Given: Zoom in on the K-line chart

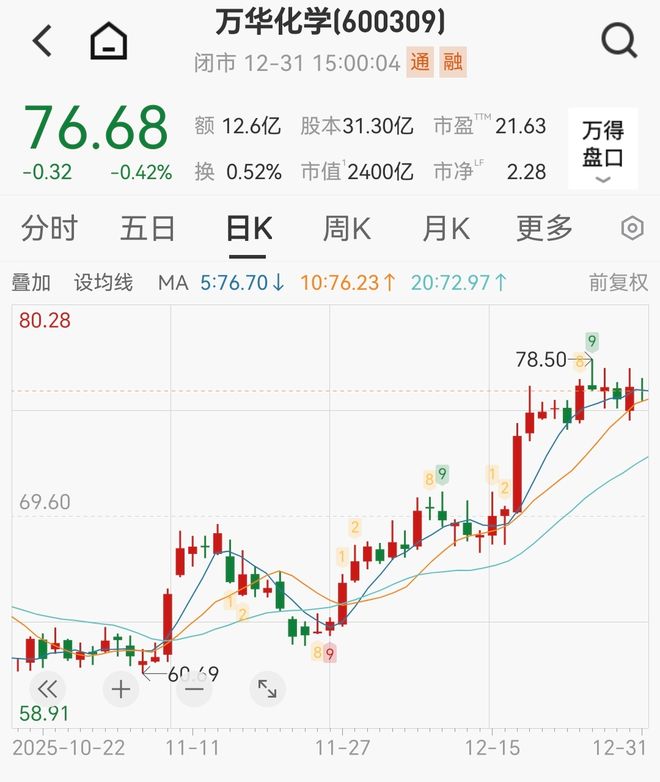Looking at the screenshot, I should pos(121,688).
